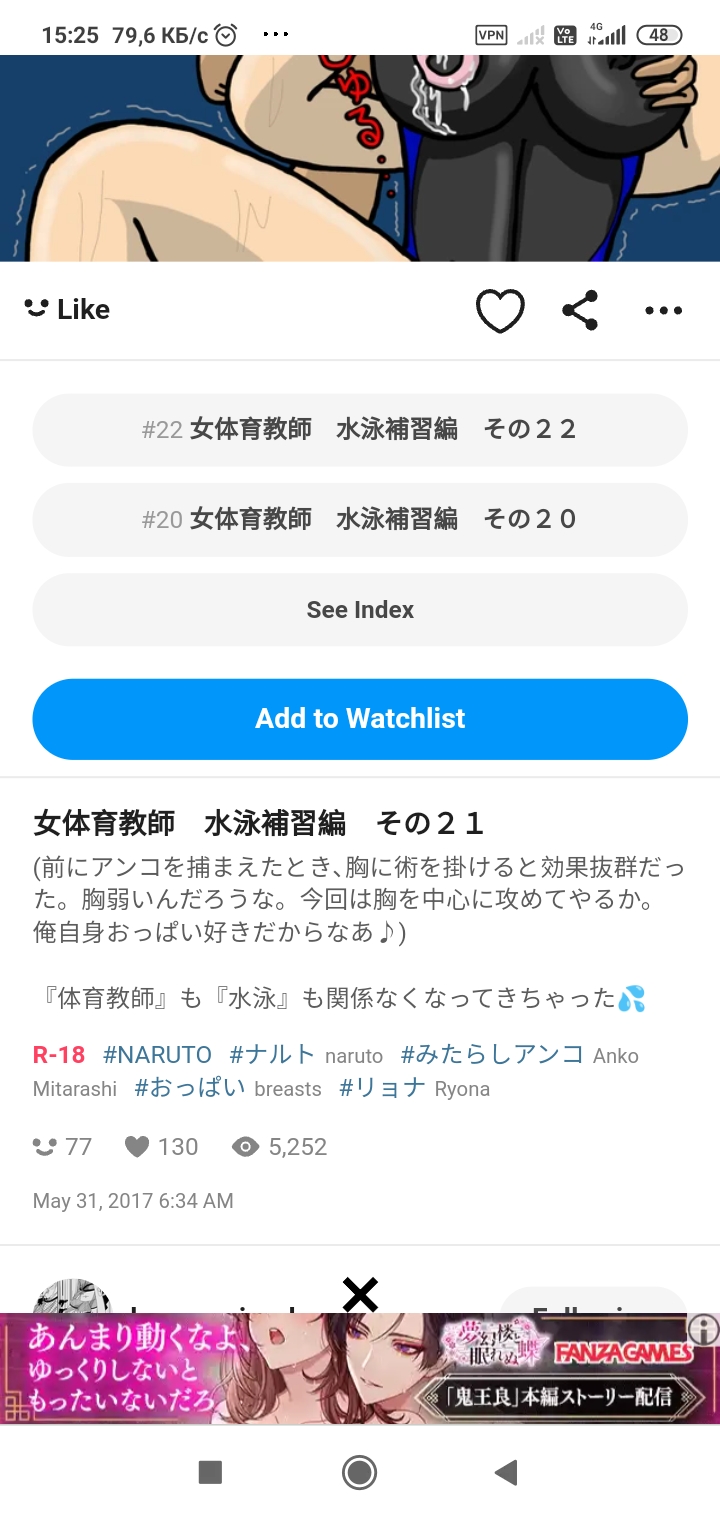Viewport: 720px width, 1520px height.
Task: Add the series to Watchlist
Action: point(360,719)
